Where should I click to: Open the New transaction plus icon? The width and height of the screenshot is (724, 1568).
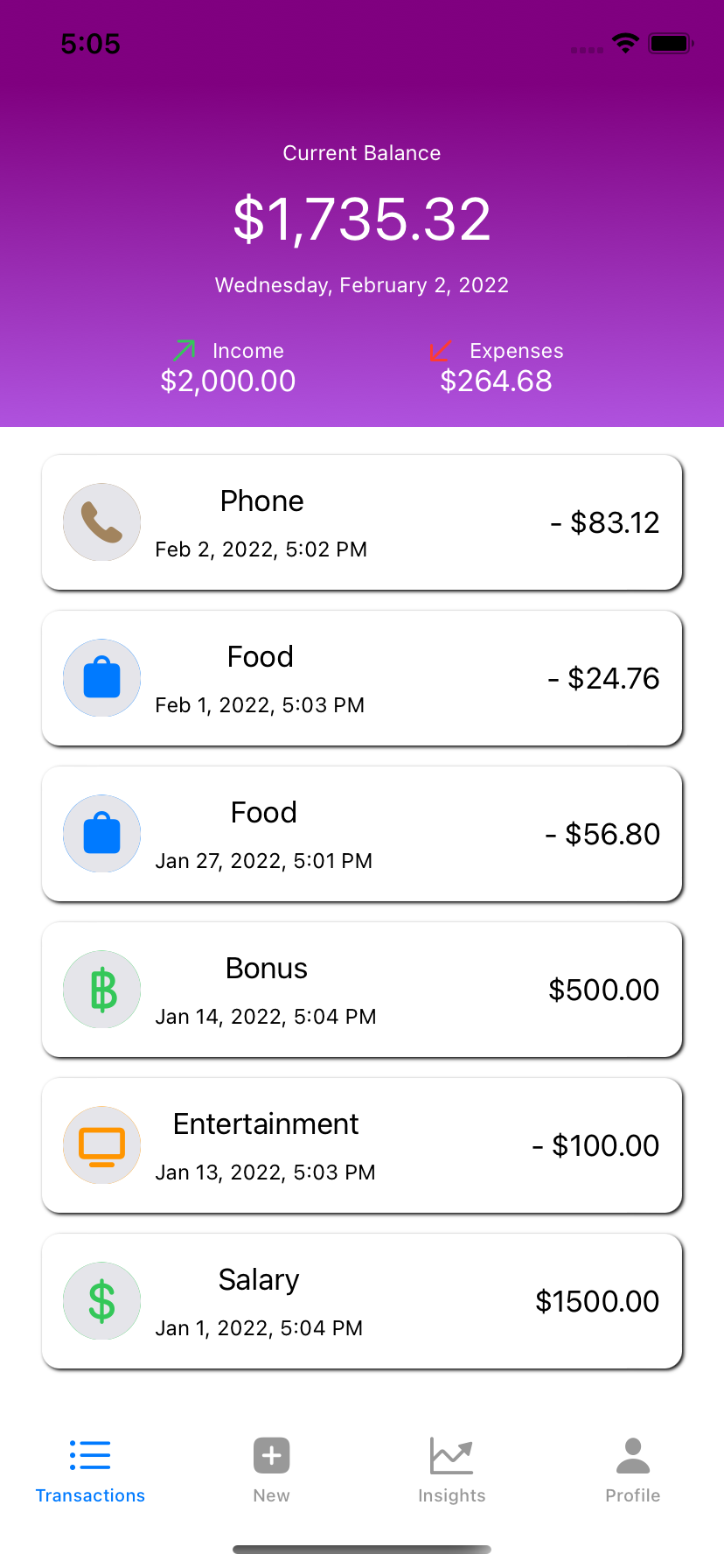coord(270,1454)
